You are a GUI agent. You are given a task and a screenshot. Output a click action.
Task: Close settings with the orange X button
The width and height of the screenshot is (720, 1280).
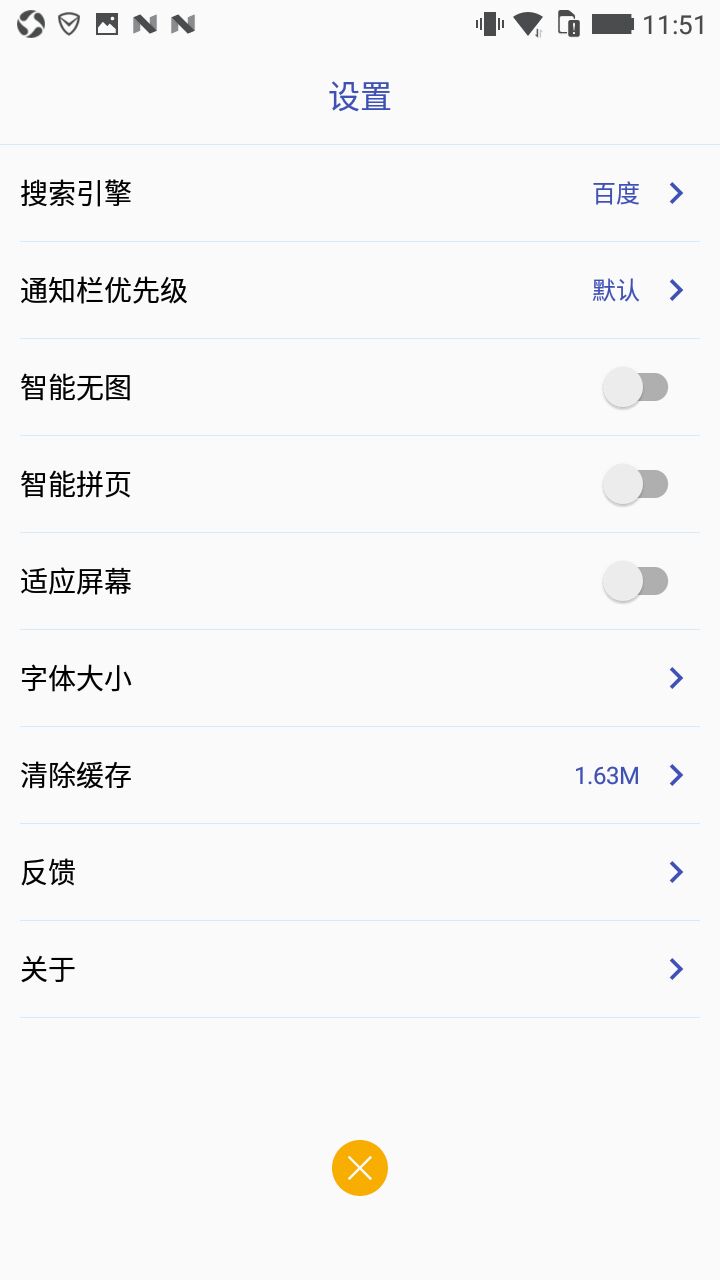click(x=360, y=1168)
